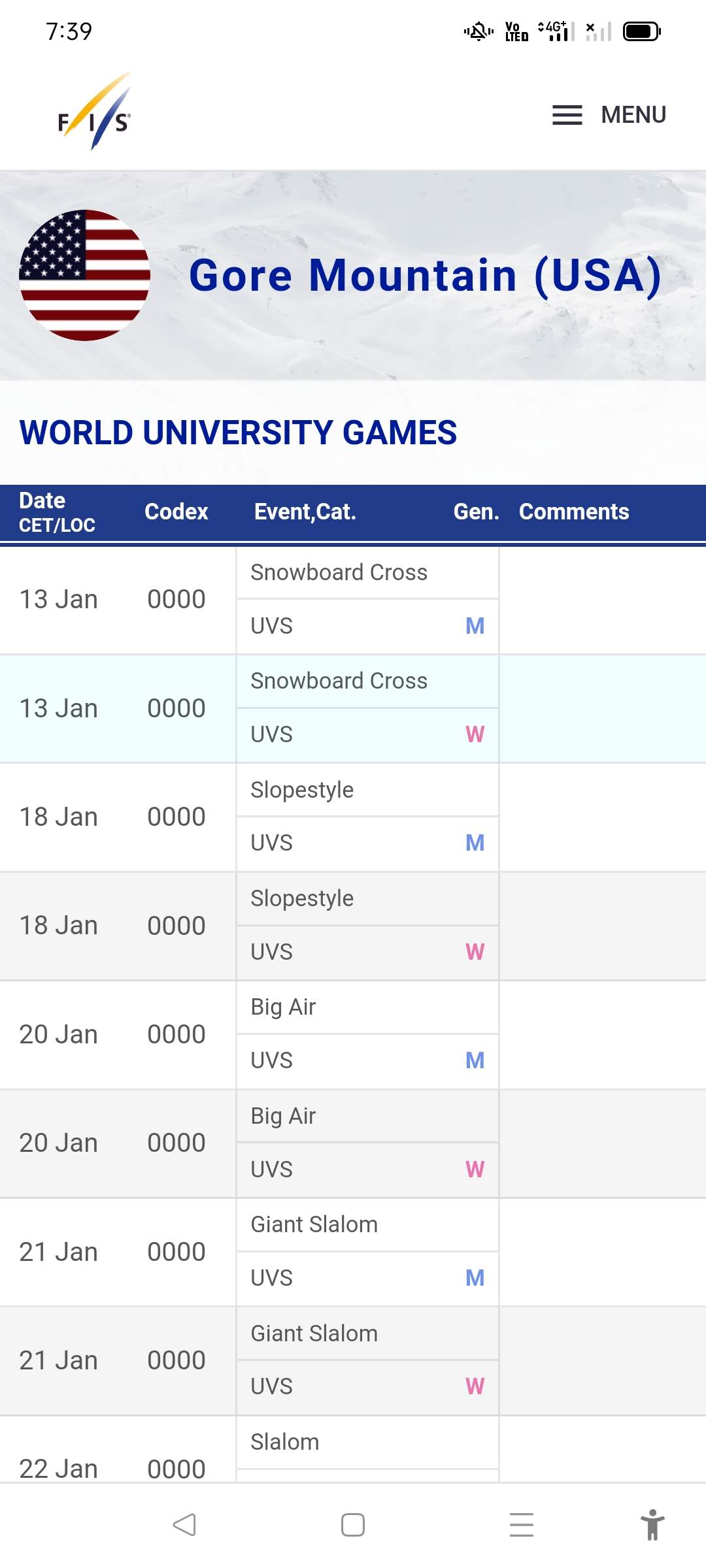Go back using the system back button
The image size is (706, 1568).
[x=184, y=1525]
